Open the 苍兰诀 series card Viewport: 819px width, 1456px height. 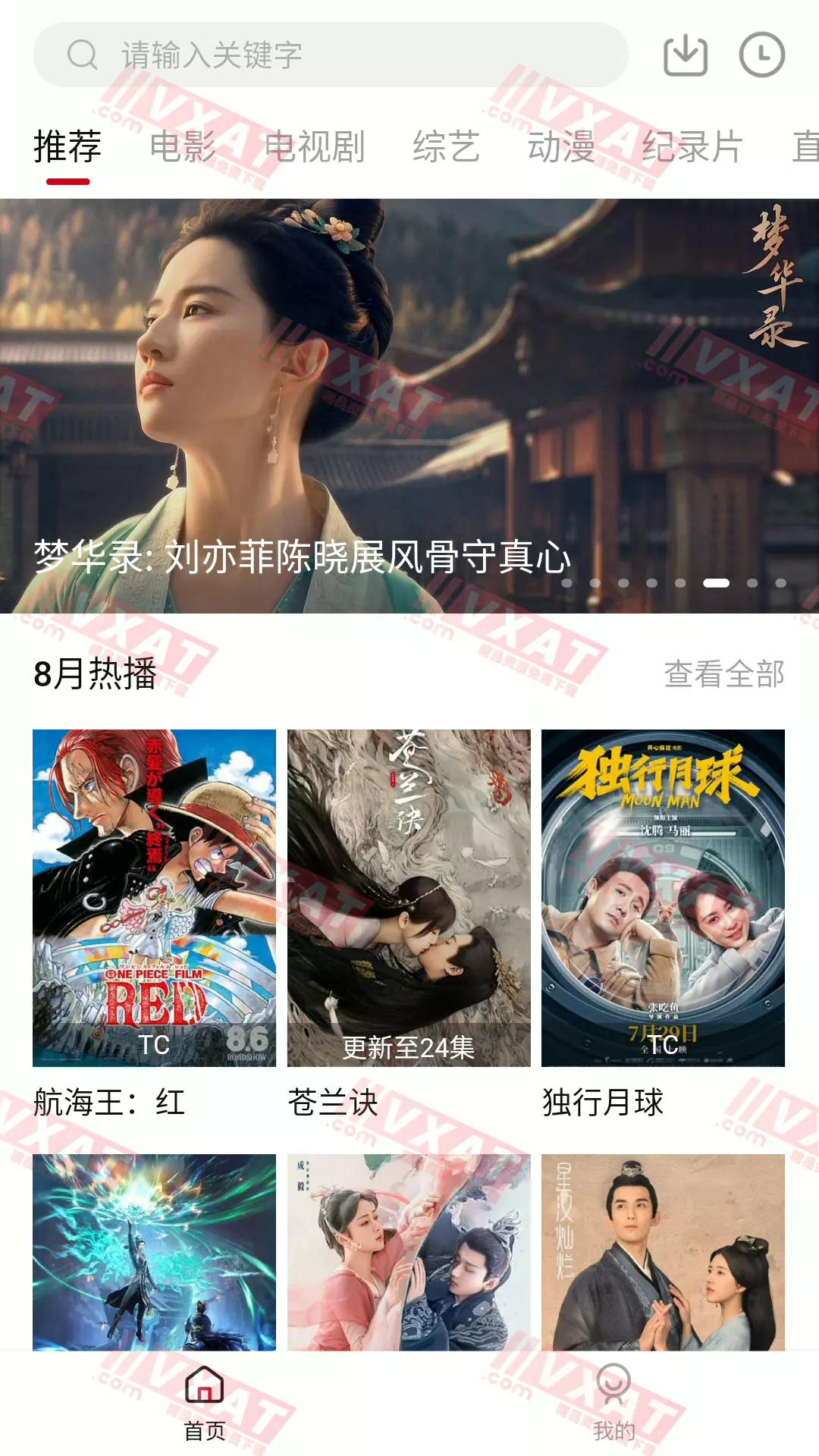(x=409, y=898)
